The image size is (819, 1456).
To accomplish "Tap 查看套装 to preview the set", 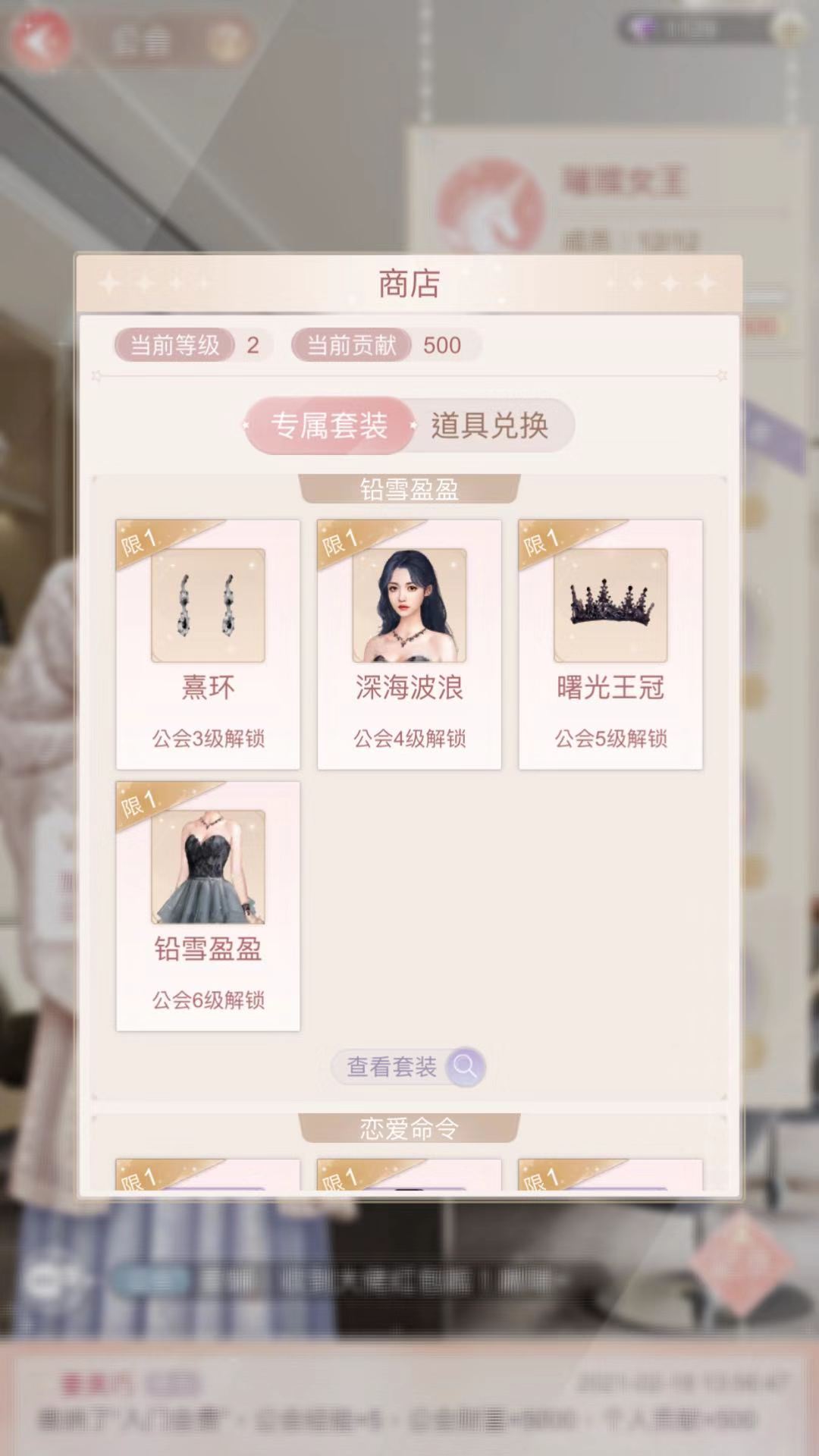I will click(x=408, y=1067).
